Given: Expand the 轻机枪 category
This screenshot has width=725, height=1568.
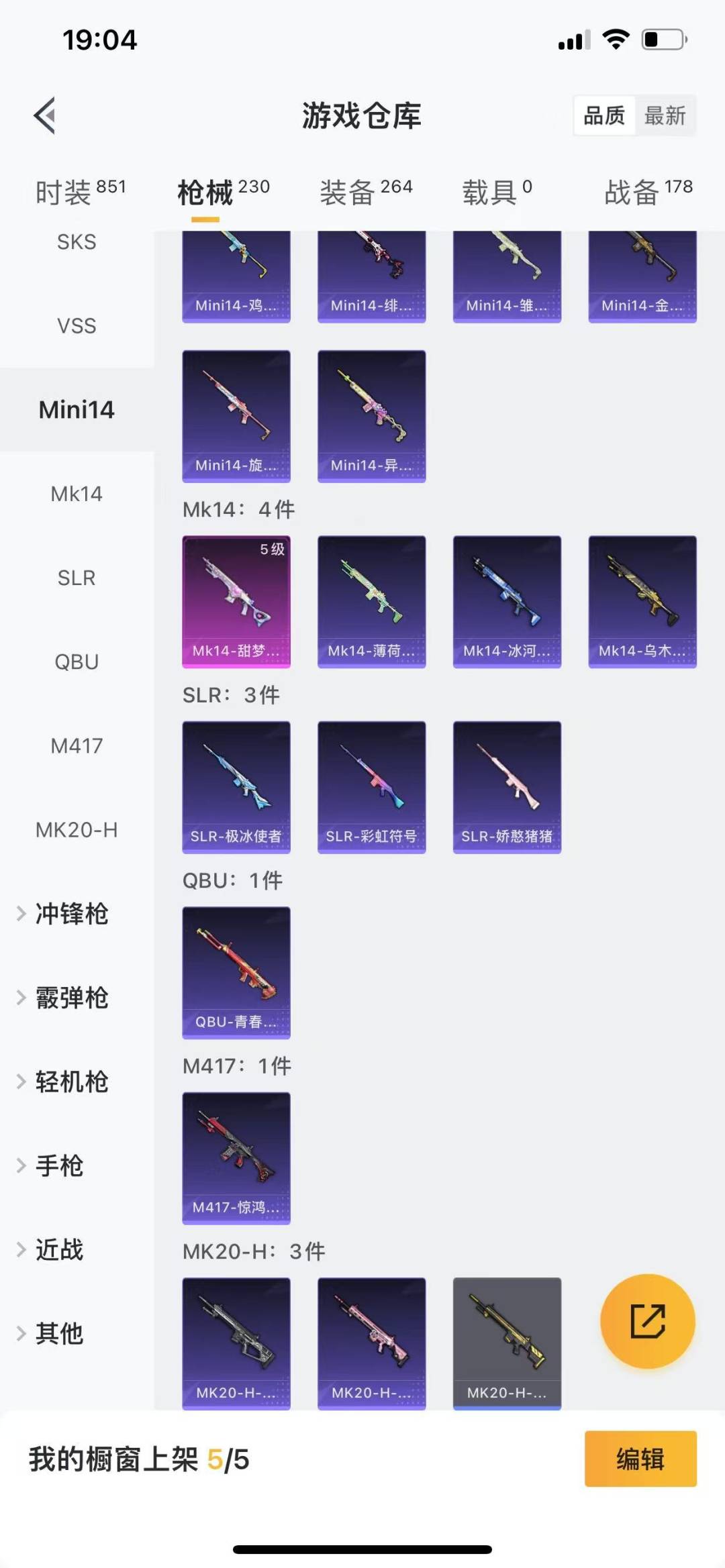Looking at the screenshot, I should tap(71, 1082).
